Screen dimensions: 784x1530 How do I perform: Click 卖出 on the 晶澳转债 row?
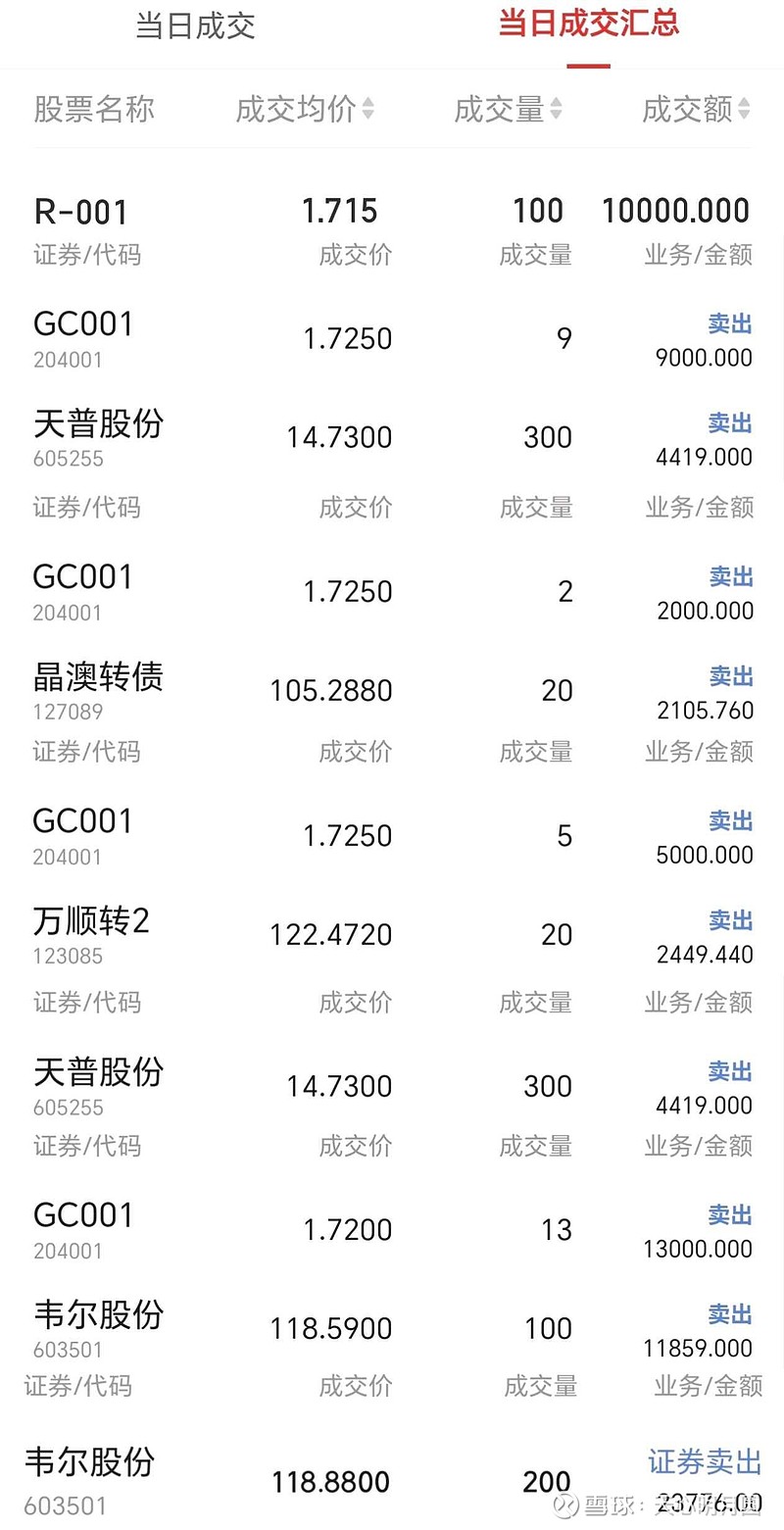[x=729, y=676]
